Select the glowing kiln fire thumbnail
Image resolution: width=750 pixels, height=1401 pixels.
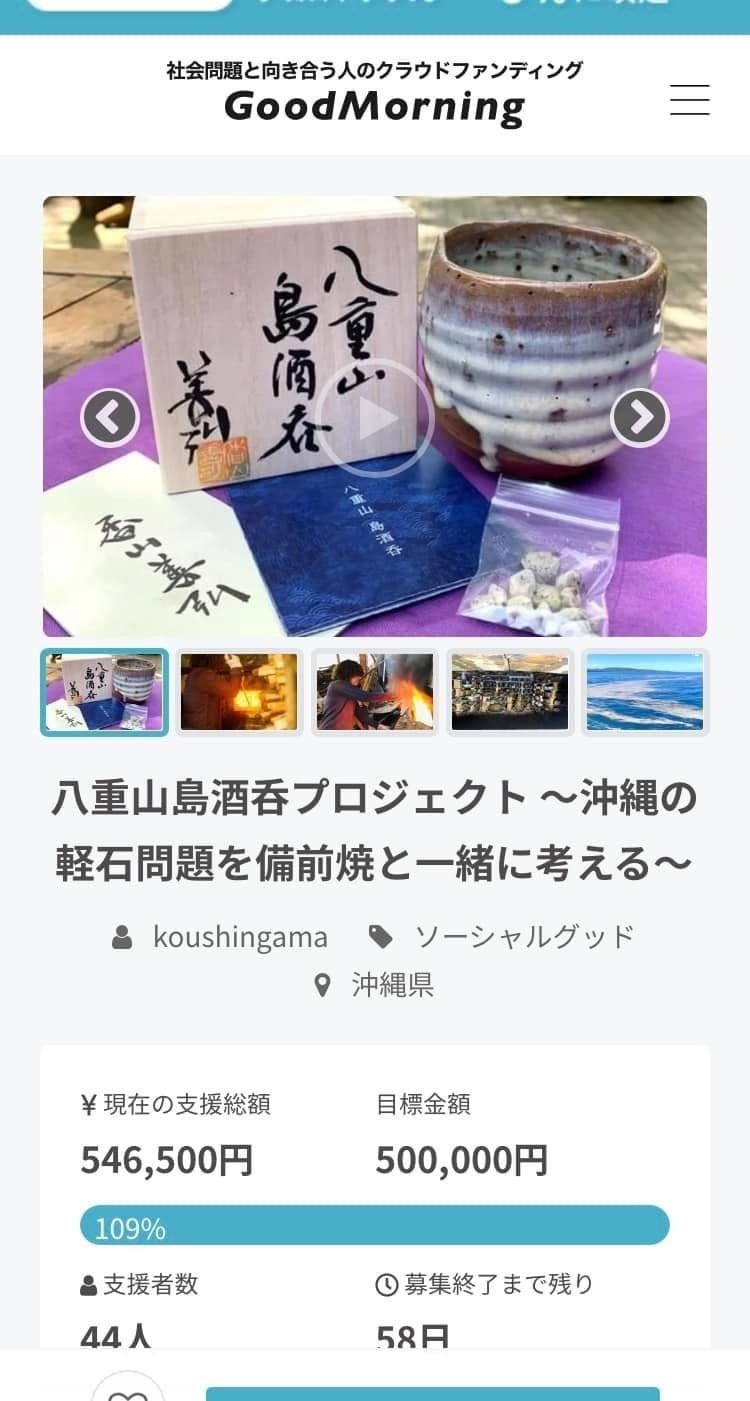240,692
